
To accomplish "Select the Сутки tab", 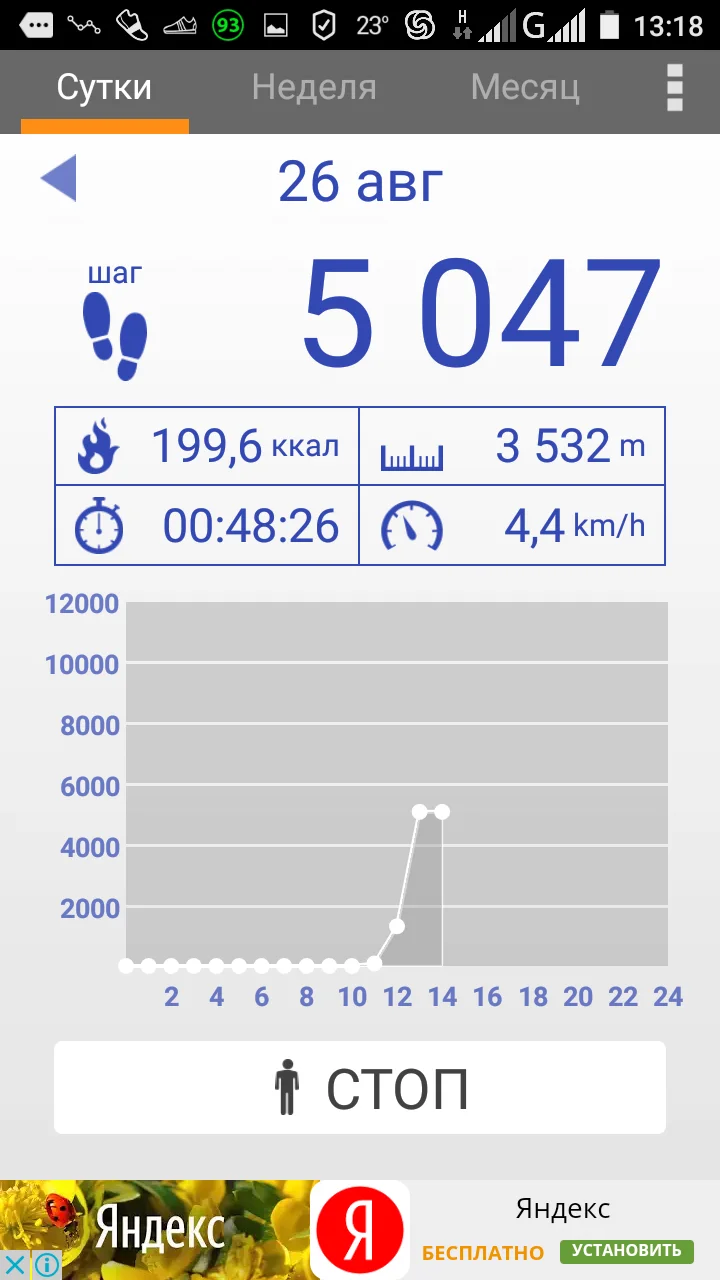I will (104, 88).
